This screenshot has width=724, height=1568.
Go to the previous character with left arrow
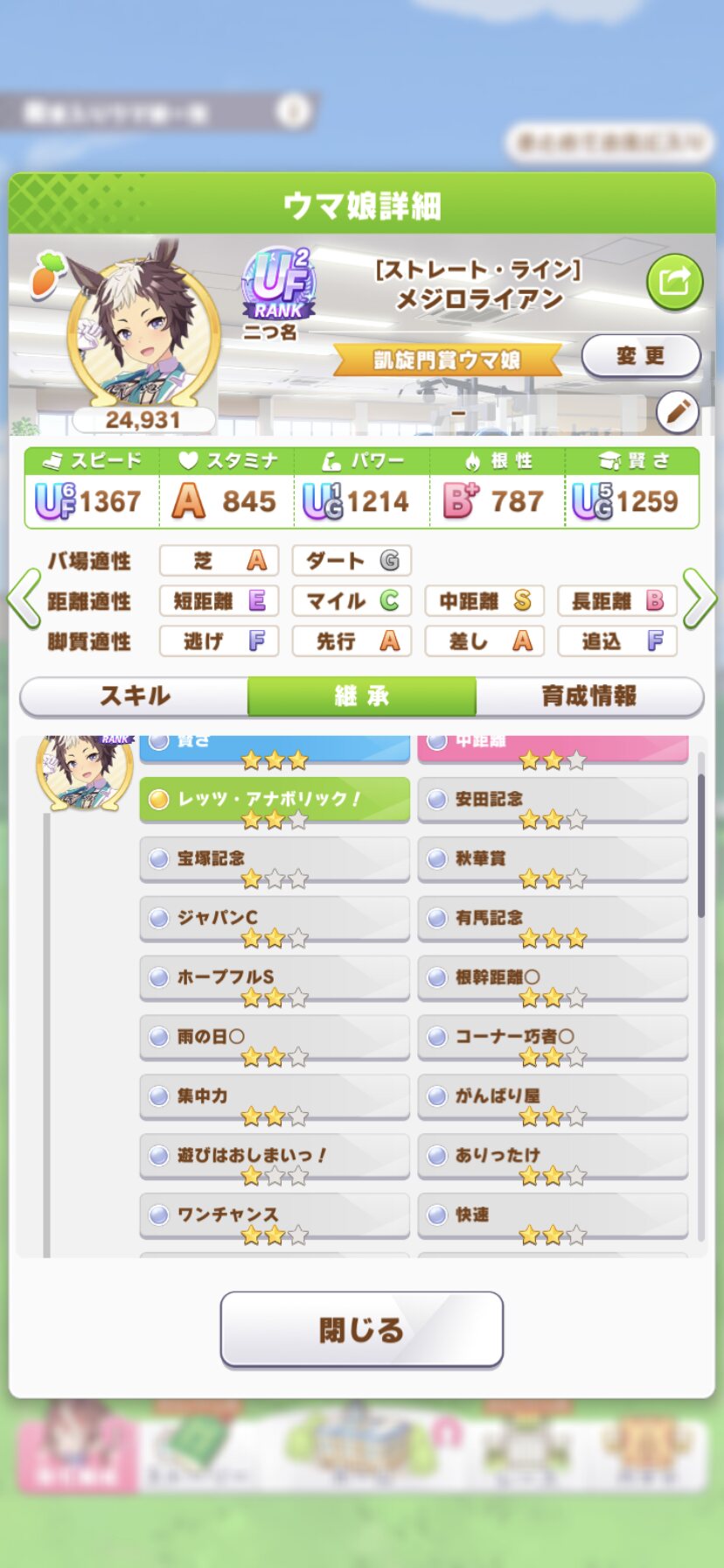point(23,598)
